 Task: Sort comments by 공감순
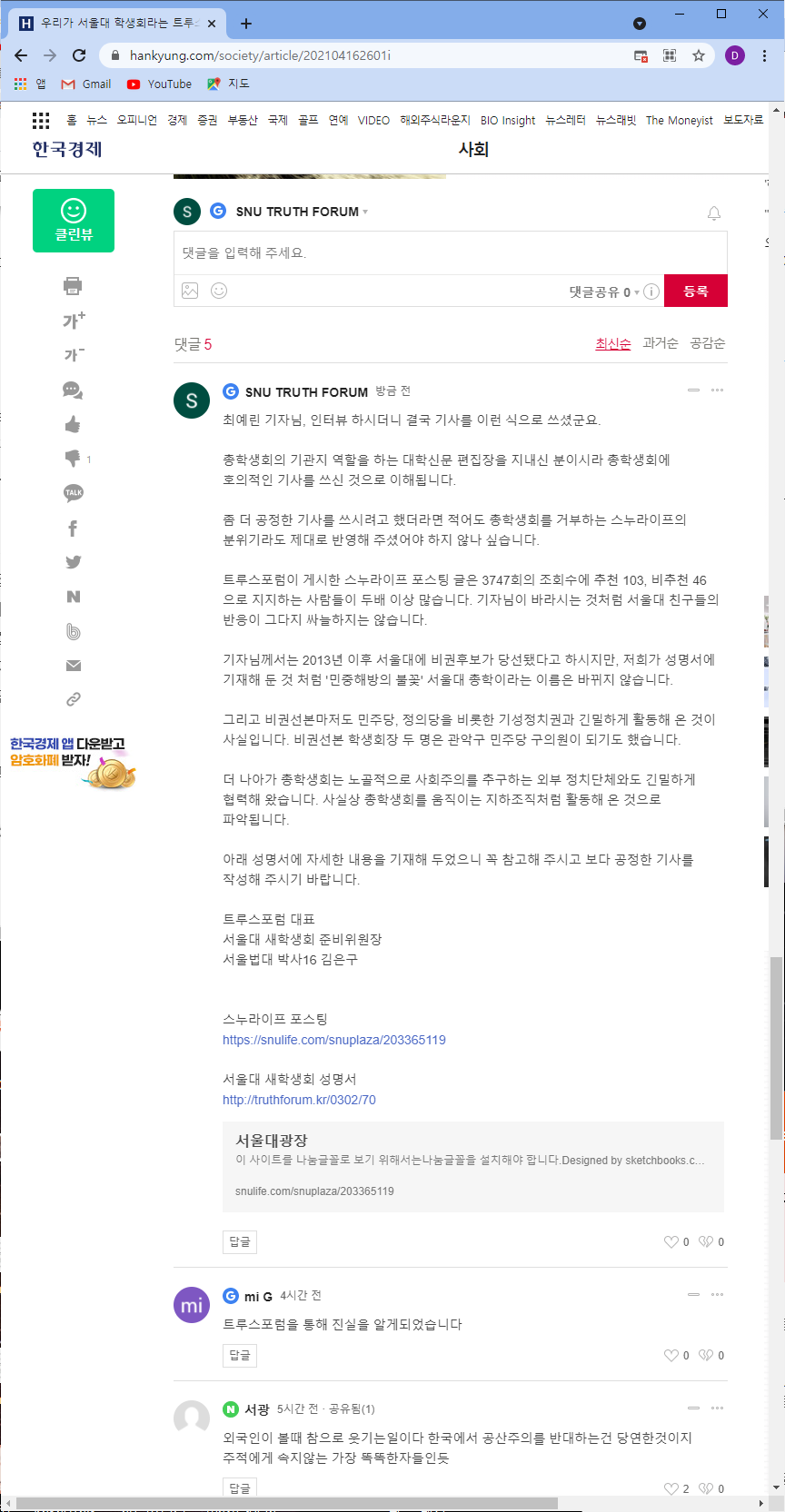pos(707,343)
